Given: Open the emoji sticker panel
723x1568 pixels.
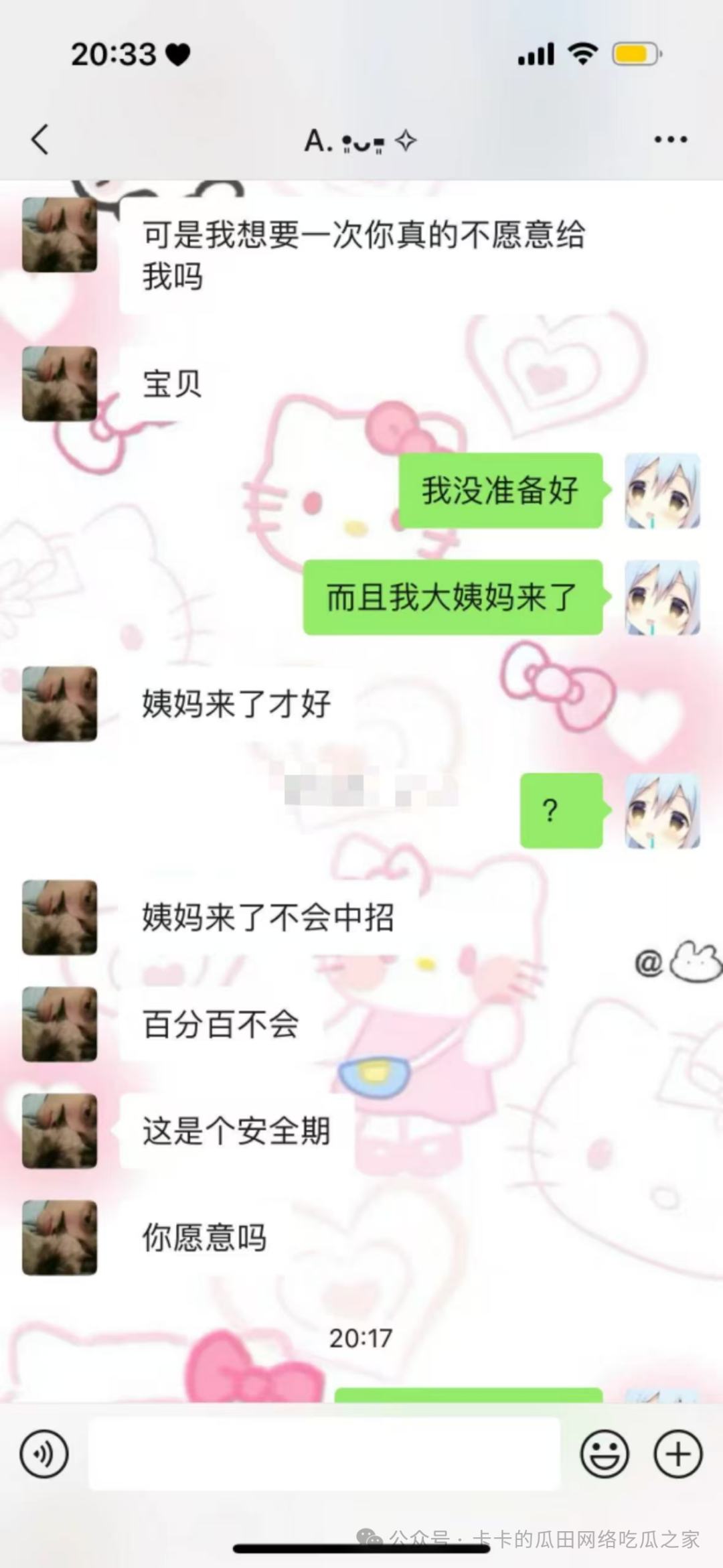Looking at the screenshot, I should (x=605, y=1453).
